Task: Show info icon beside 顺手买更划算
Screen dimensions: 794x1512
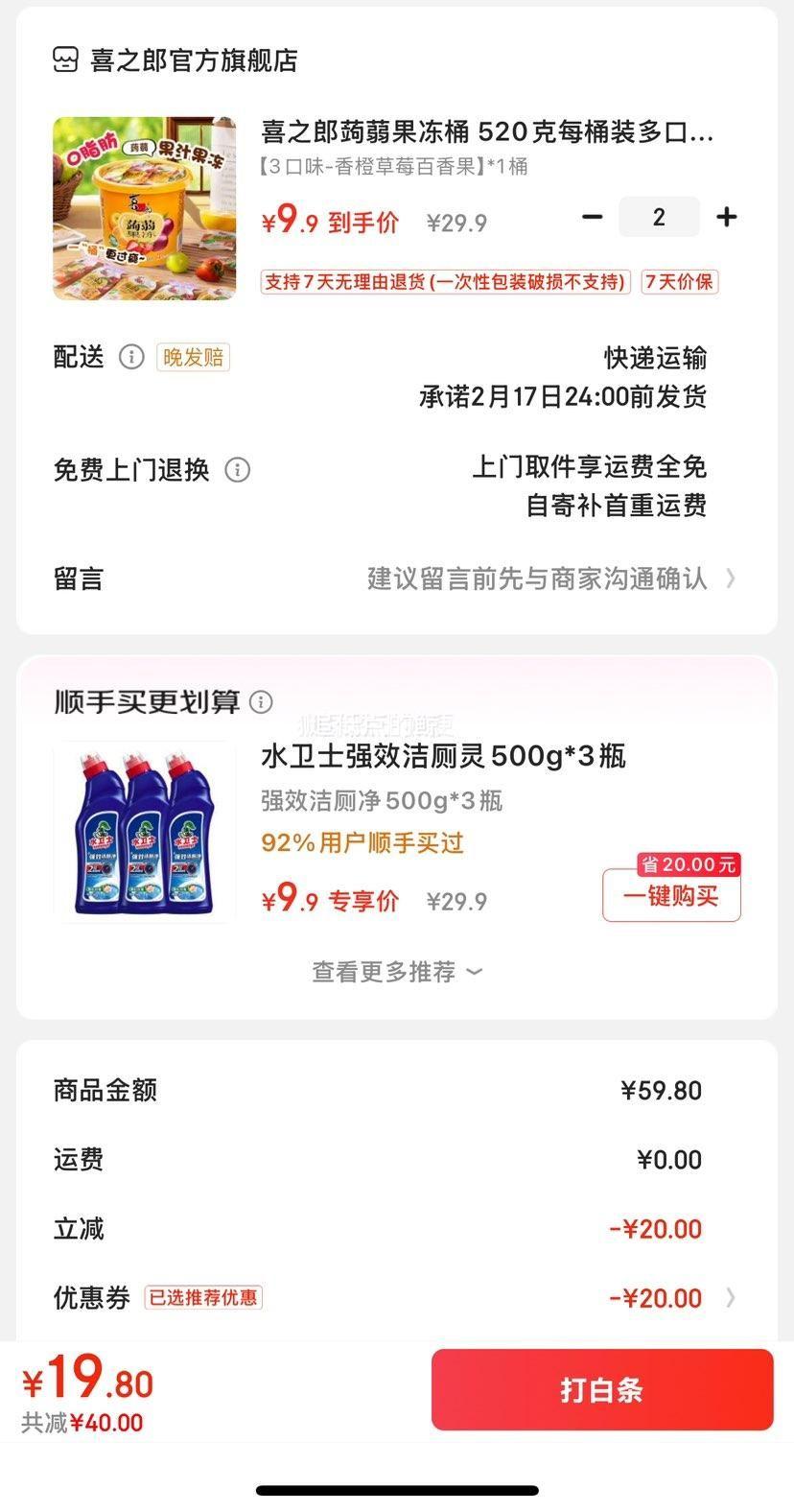Action: click(x=261, y=702)
